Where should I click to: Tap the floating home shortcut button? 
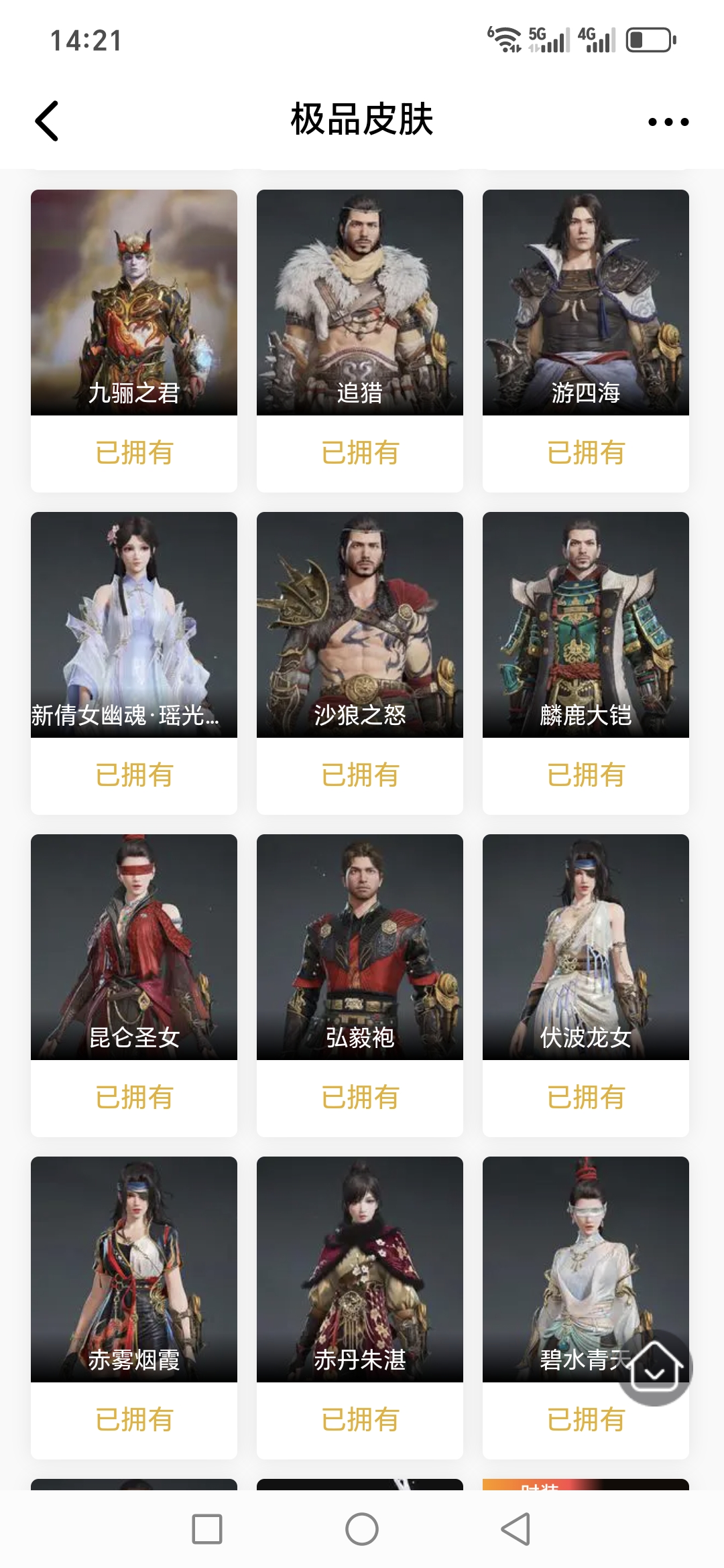[654, 1367]
